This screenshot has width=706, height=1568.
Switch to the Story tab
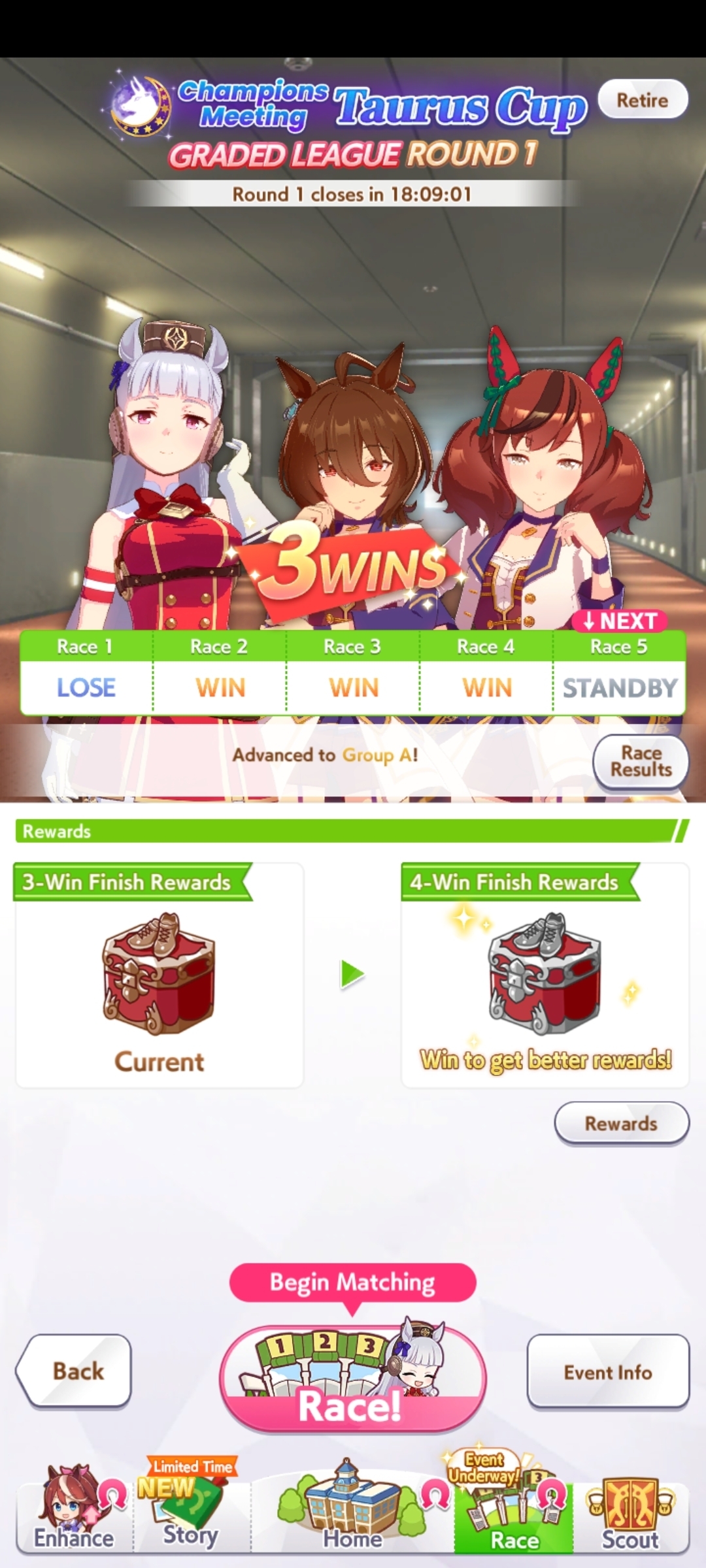tap(191, 1516)
